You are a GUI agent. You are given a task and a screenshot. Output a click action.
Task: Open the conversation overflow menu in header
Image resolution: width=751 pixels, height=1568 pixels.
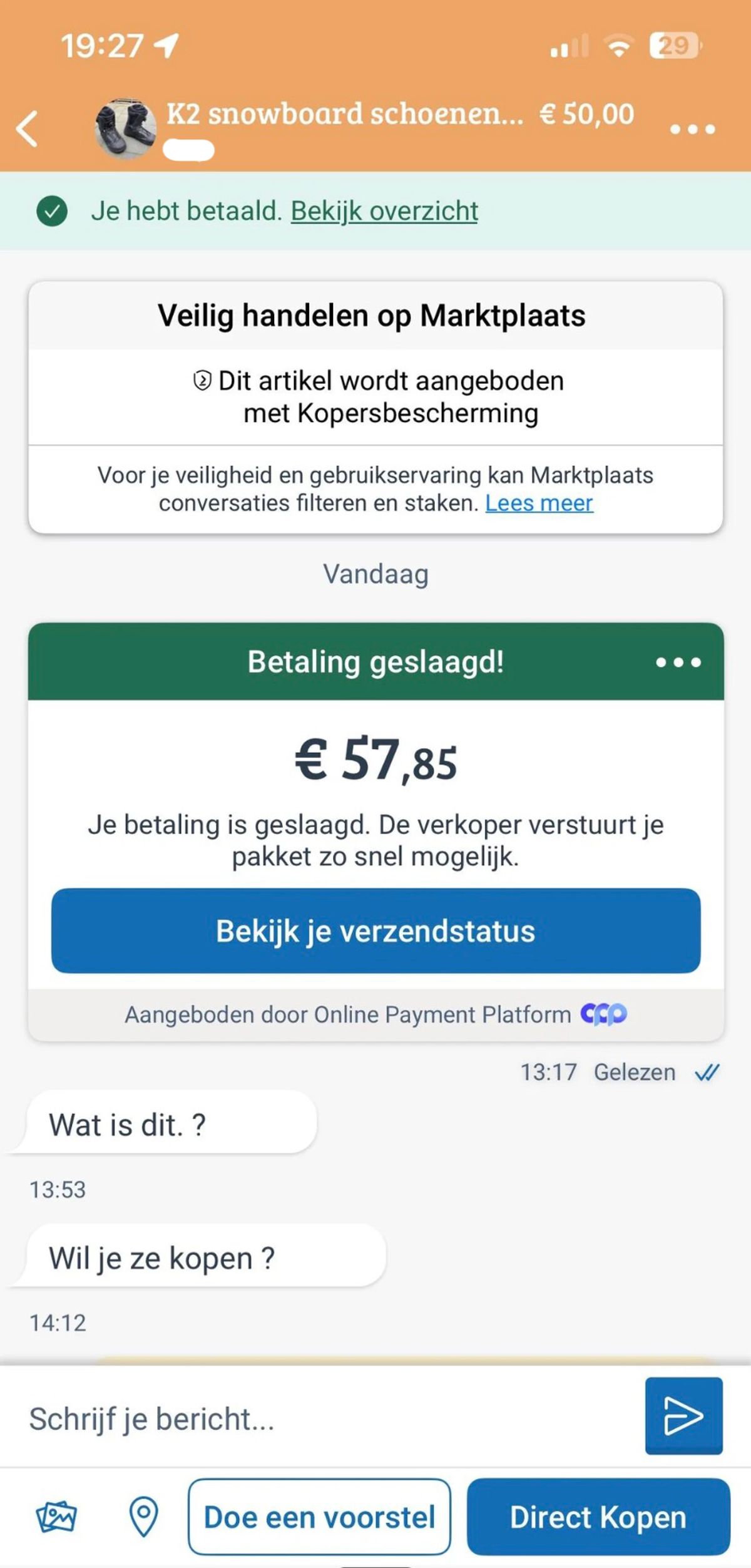coord(692,129)
